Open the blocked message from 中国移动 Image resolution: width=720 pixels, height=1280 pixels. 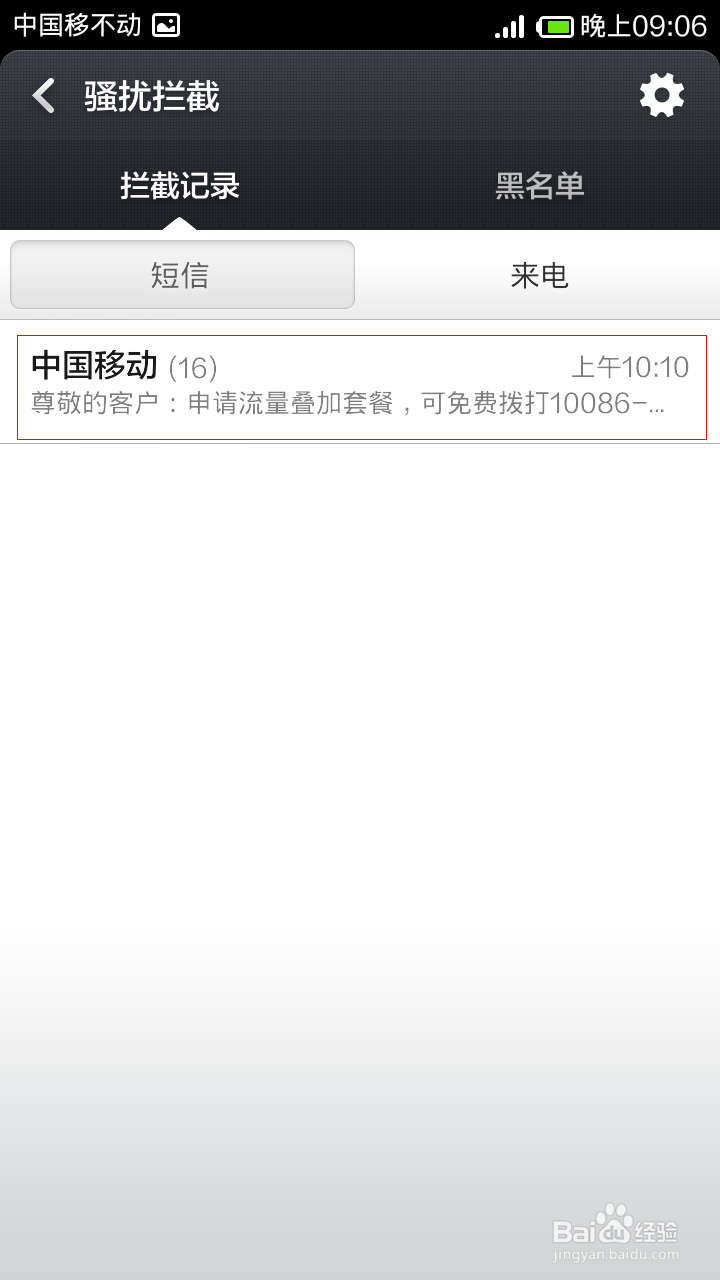(x=360, y=388)
